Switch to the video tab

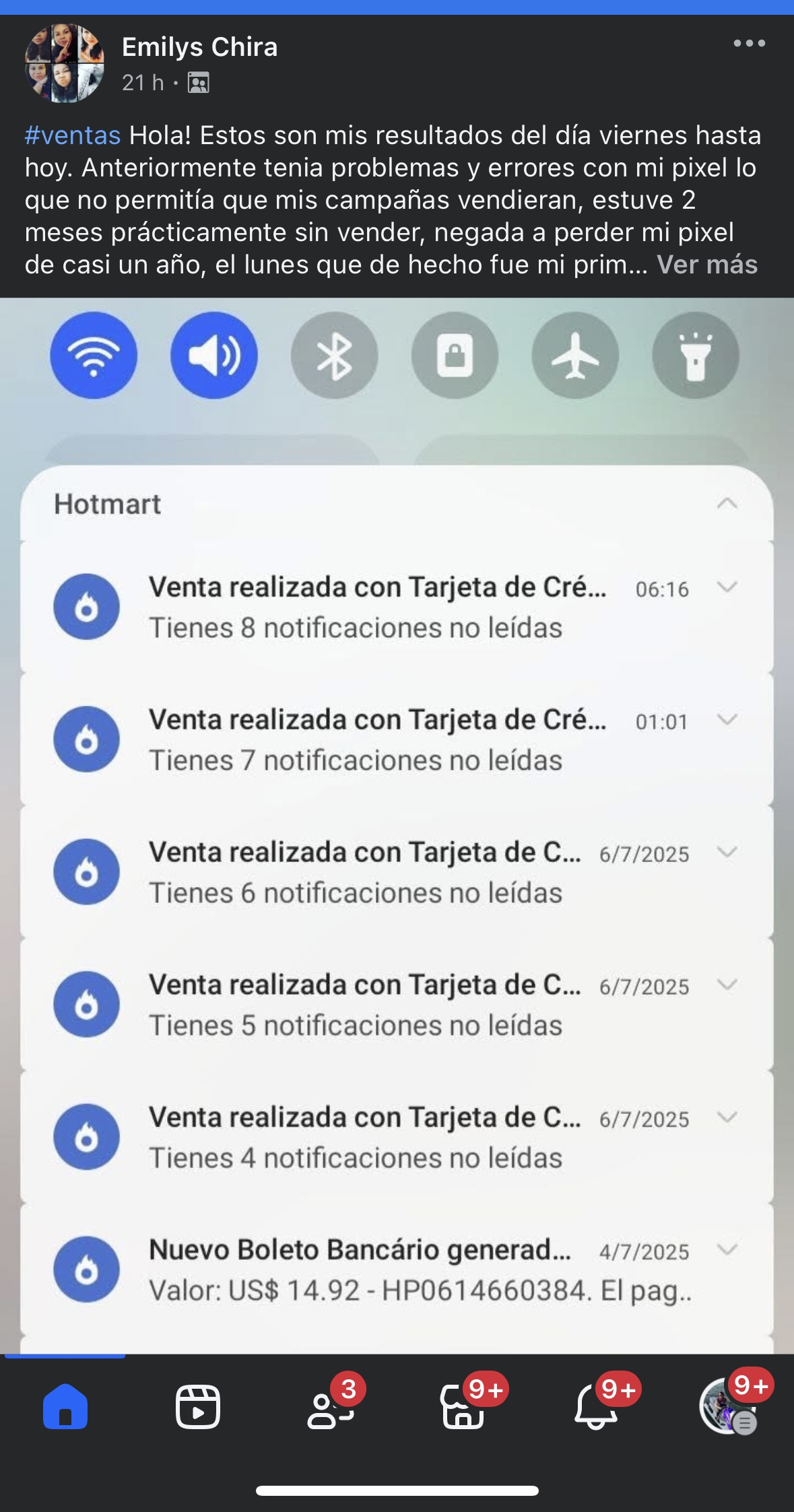click(x=197, y=1406)
